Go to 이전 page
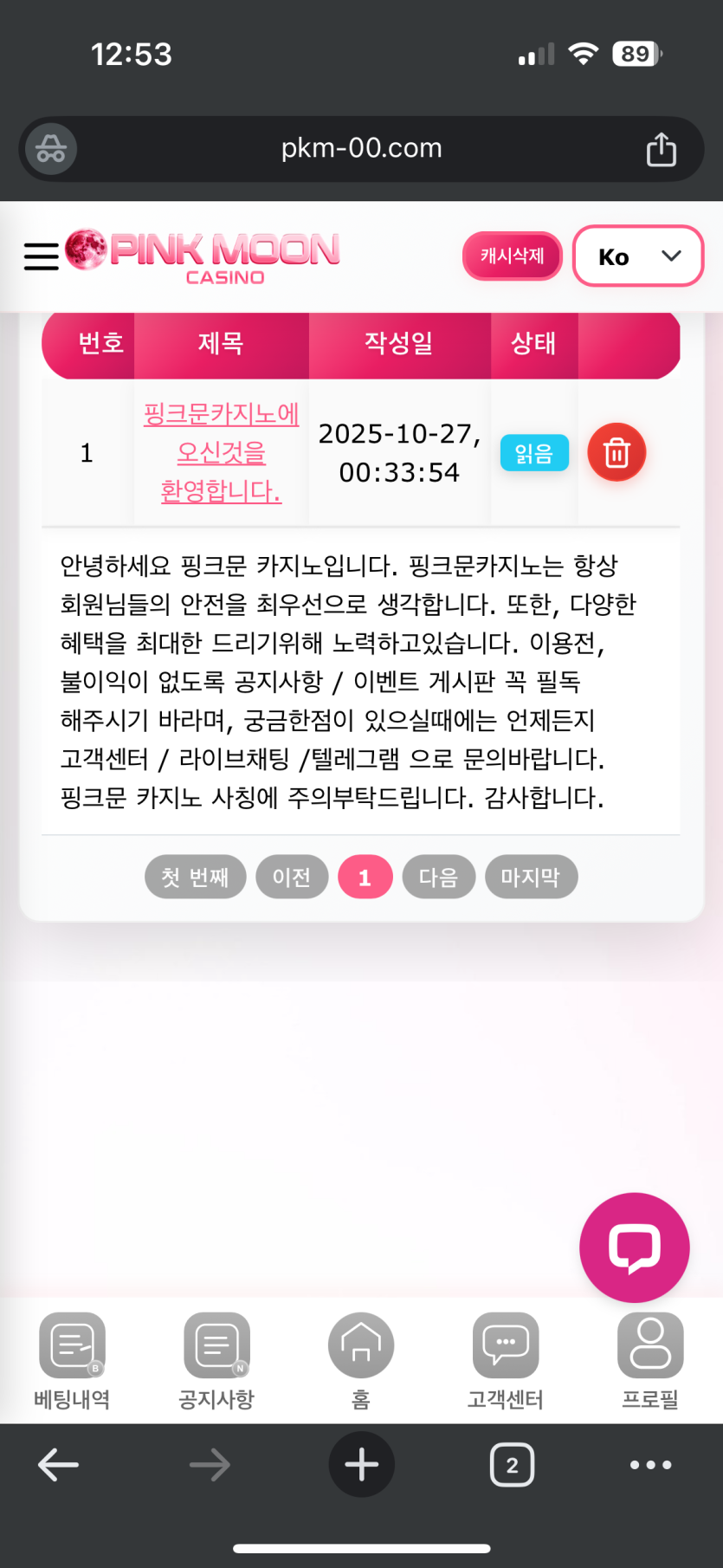The image size is (723, 1568). click(292, 877)
